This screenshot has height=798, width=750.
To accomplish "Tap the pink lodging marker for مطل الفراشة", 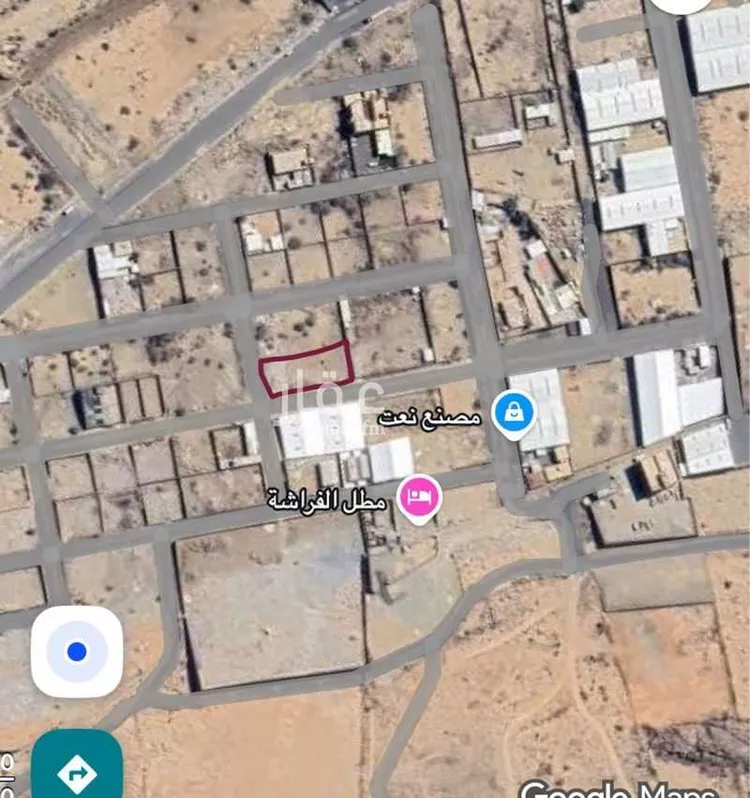I will pyautogui.click(x=421, y=492).
